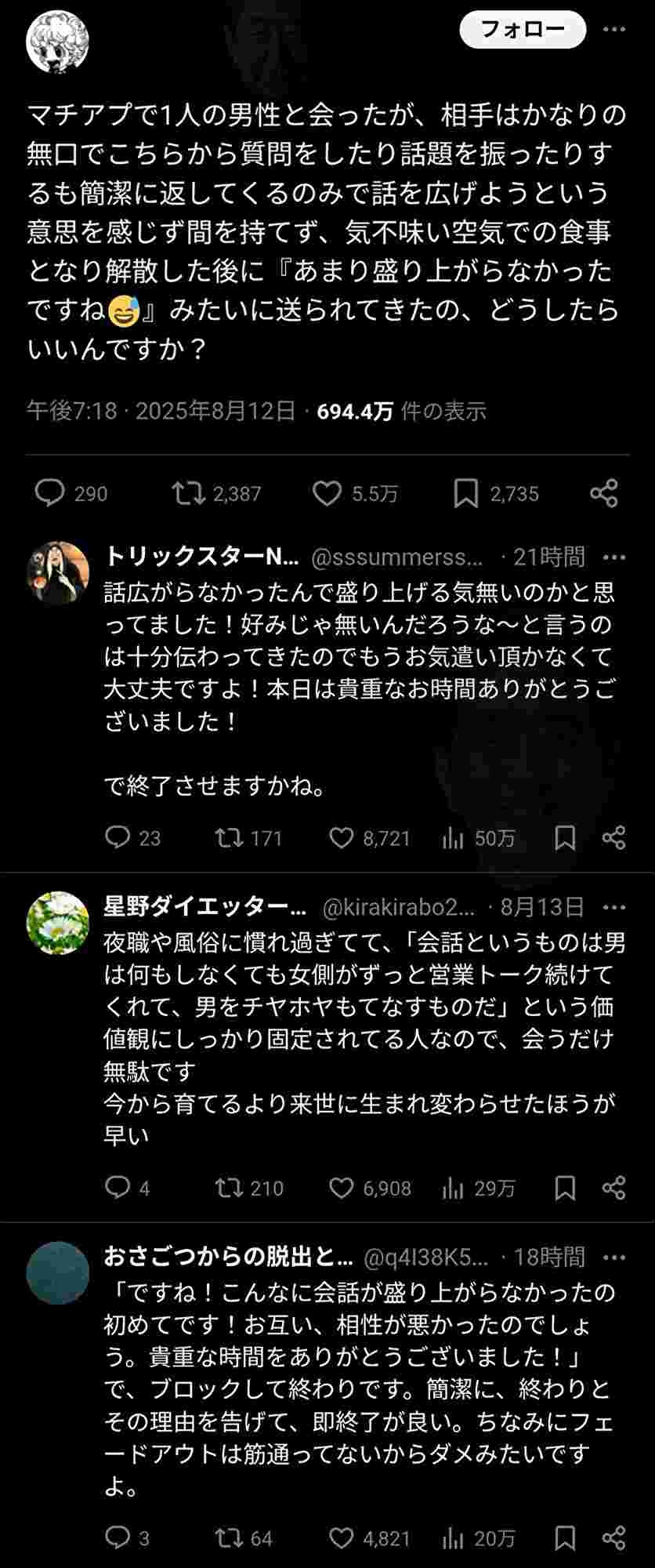655x1568 pixels.
Task: Reply to the main post with 290 comments
Action: pyautogui.click(x=50, y=493)
